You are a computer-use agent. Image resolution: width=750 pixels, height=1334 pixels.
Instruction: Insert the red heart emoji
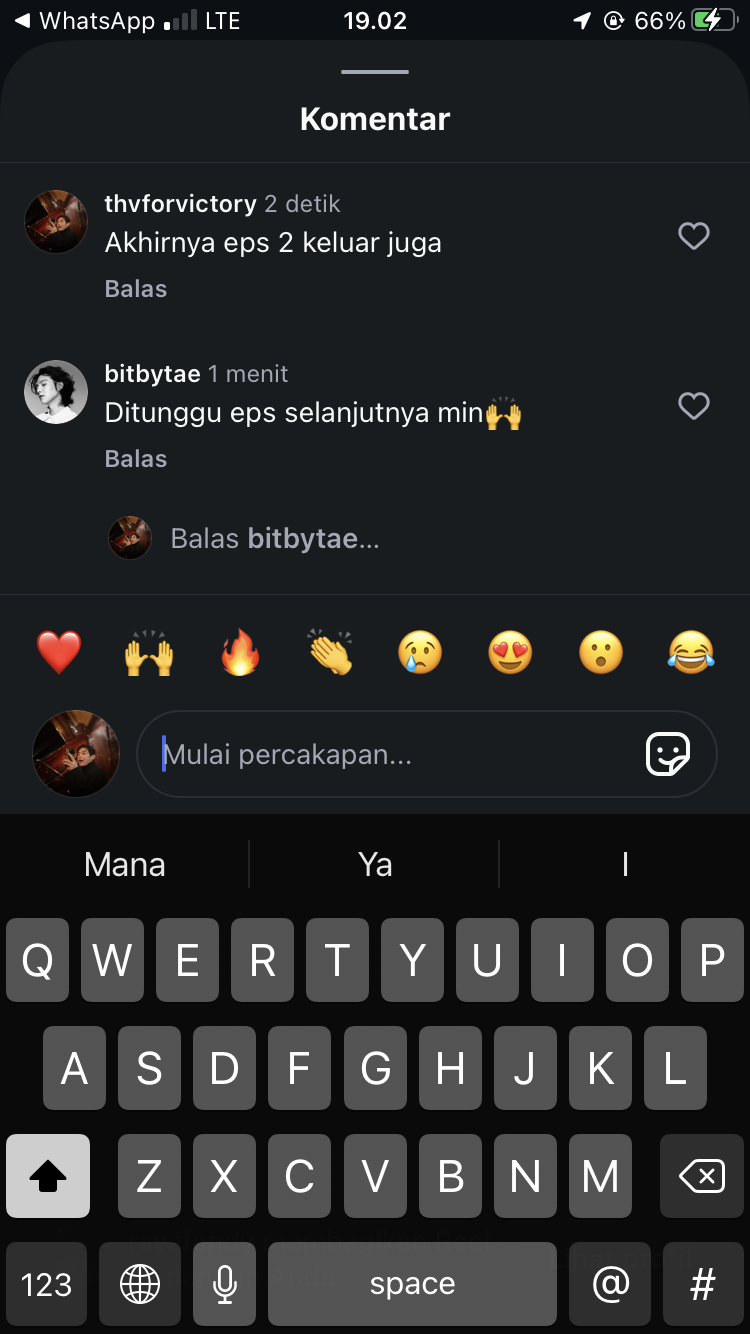click(59, 653)
